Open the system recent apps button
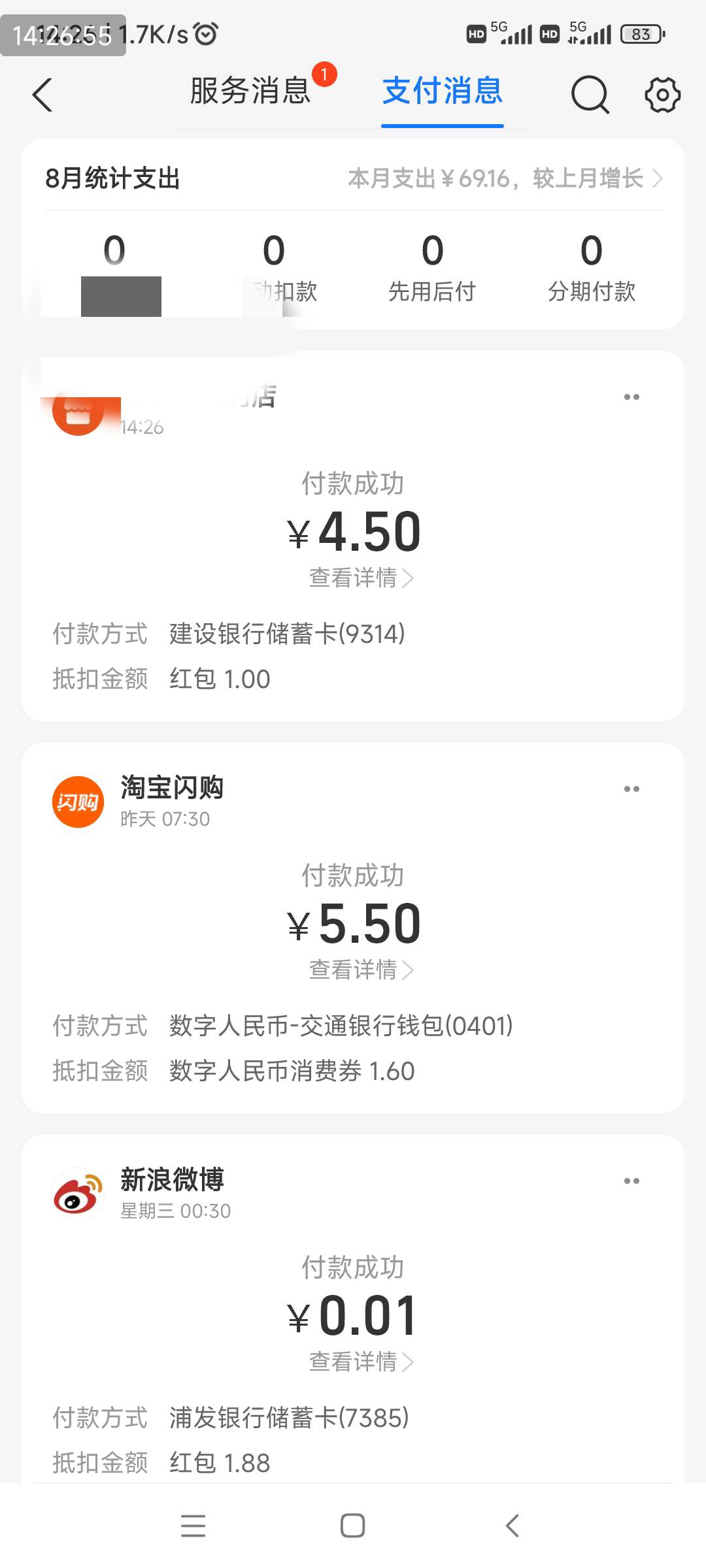The width and height of the screenshot is (706, 1568). pos(193,1526)
